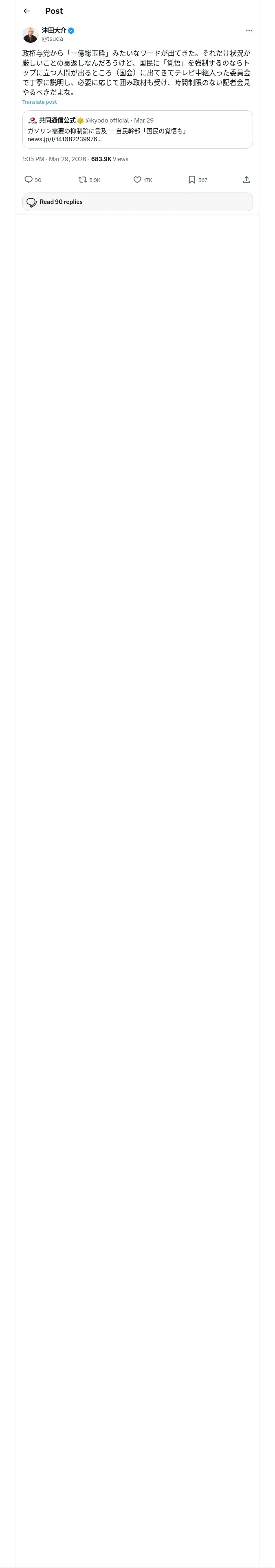The height and width of the screenshot is (1568, 275).
Task: Go back using the arrow icon
Action: click(26, 11)
